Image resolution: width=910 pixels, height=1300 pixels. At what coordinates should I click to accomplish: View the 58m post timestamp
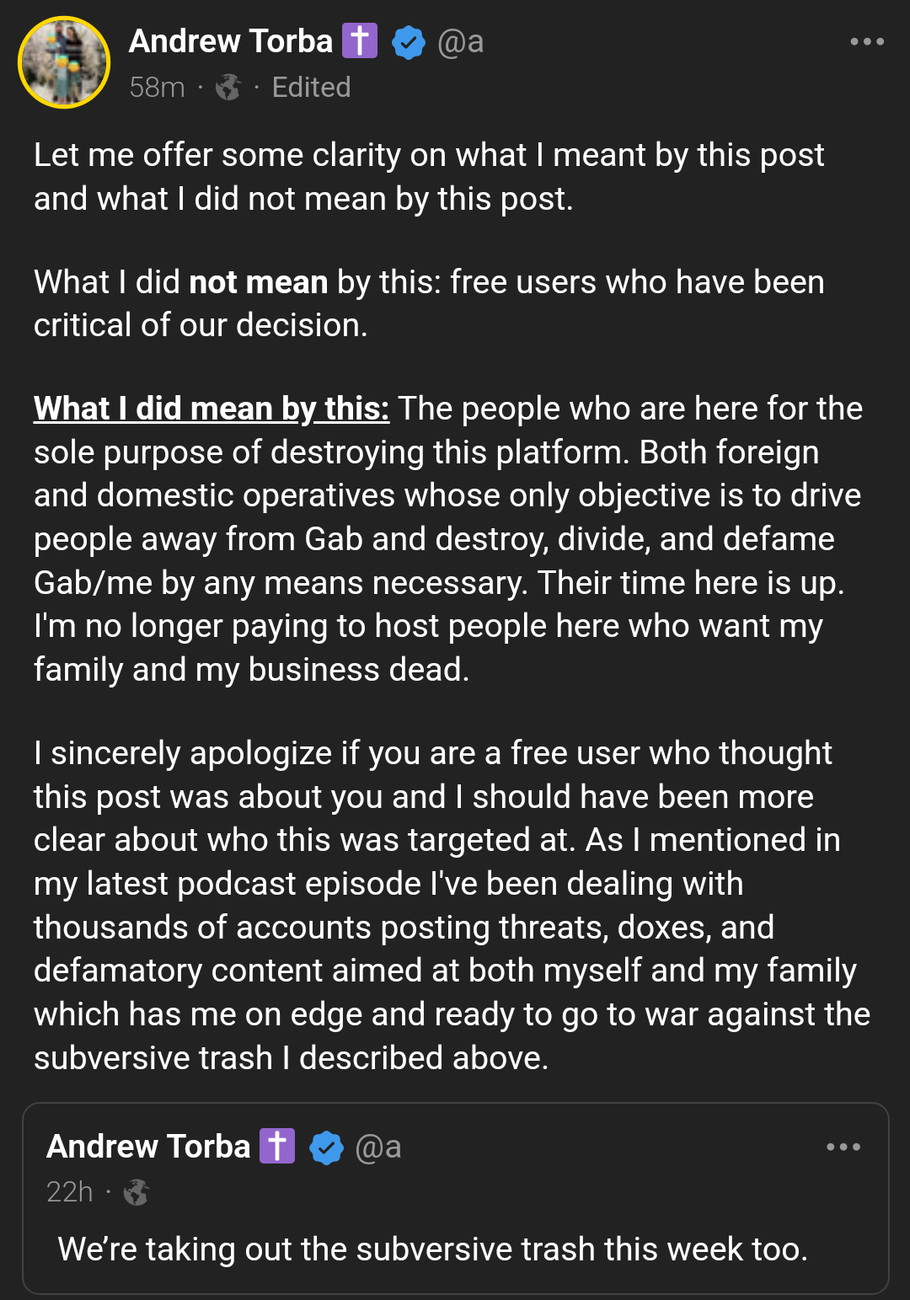click(x=157, y=88)
